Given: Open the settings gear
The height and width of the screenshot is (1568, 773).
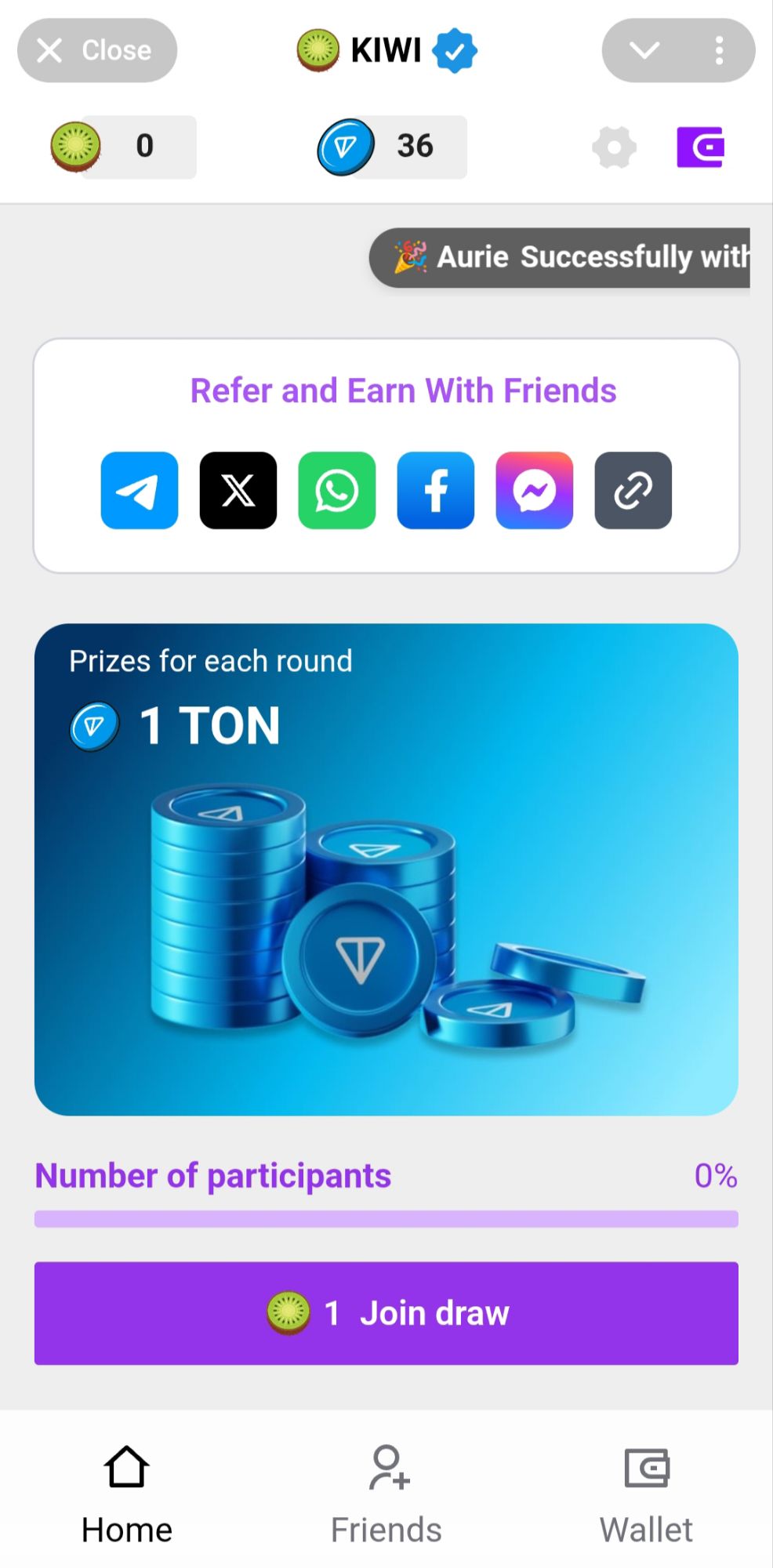Looking at the screenshot, I should (x=614, y=147).
